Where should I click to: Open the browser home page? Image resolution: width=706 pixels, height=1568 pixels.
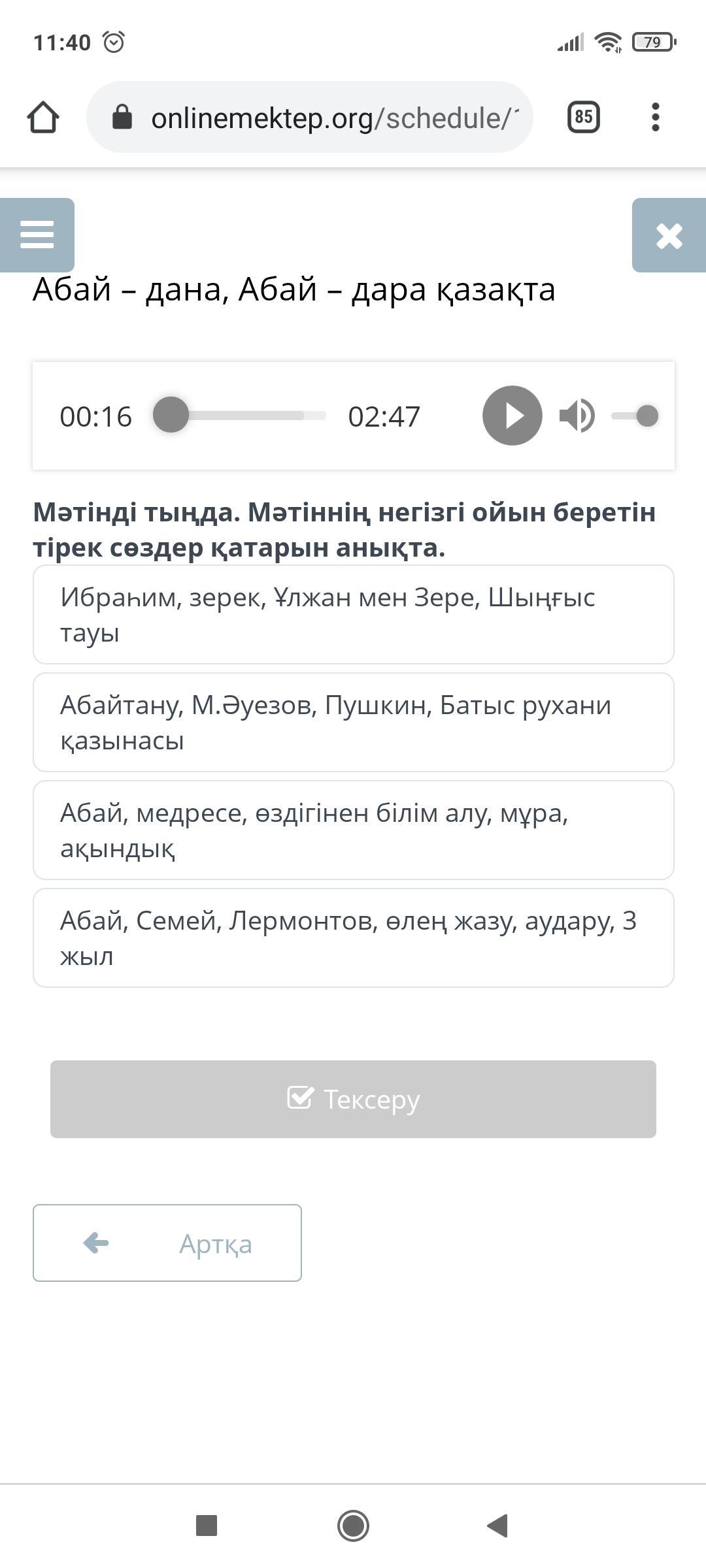pyautogui.click(x=43, y=118)
